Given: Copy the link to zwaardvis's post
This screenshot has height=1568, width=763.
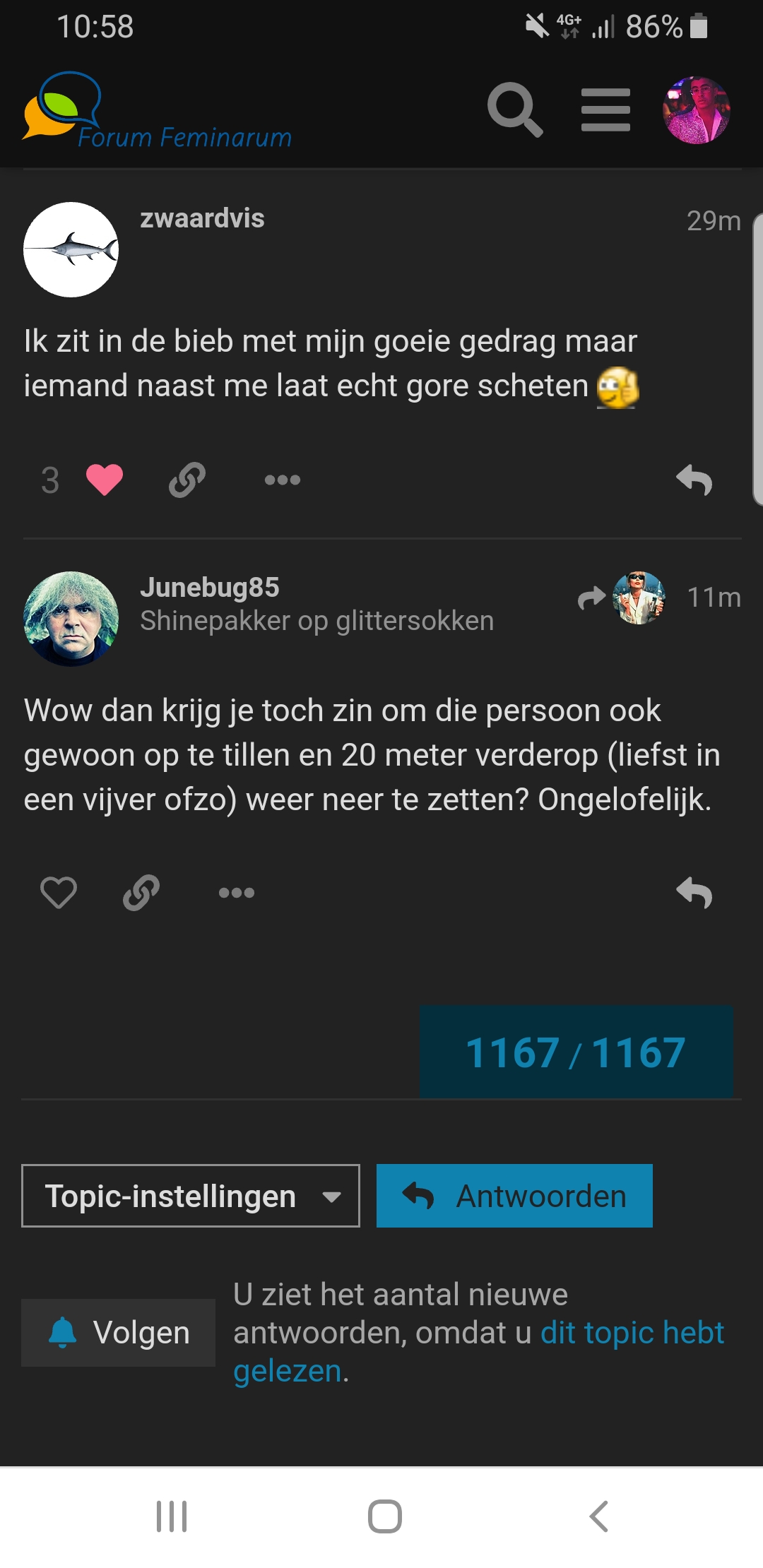Looking at the screenshot, I should coord(187,480).
